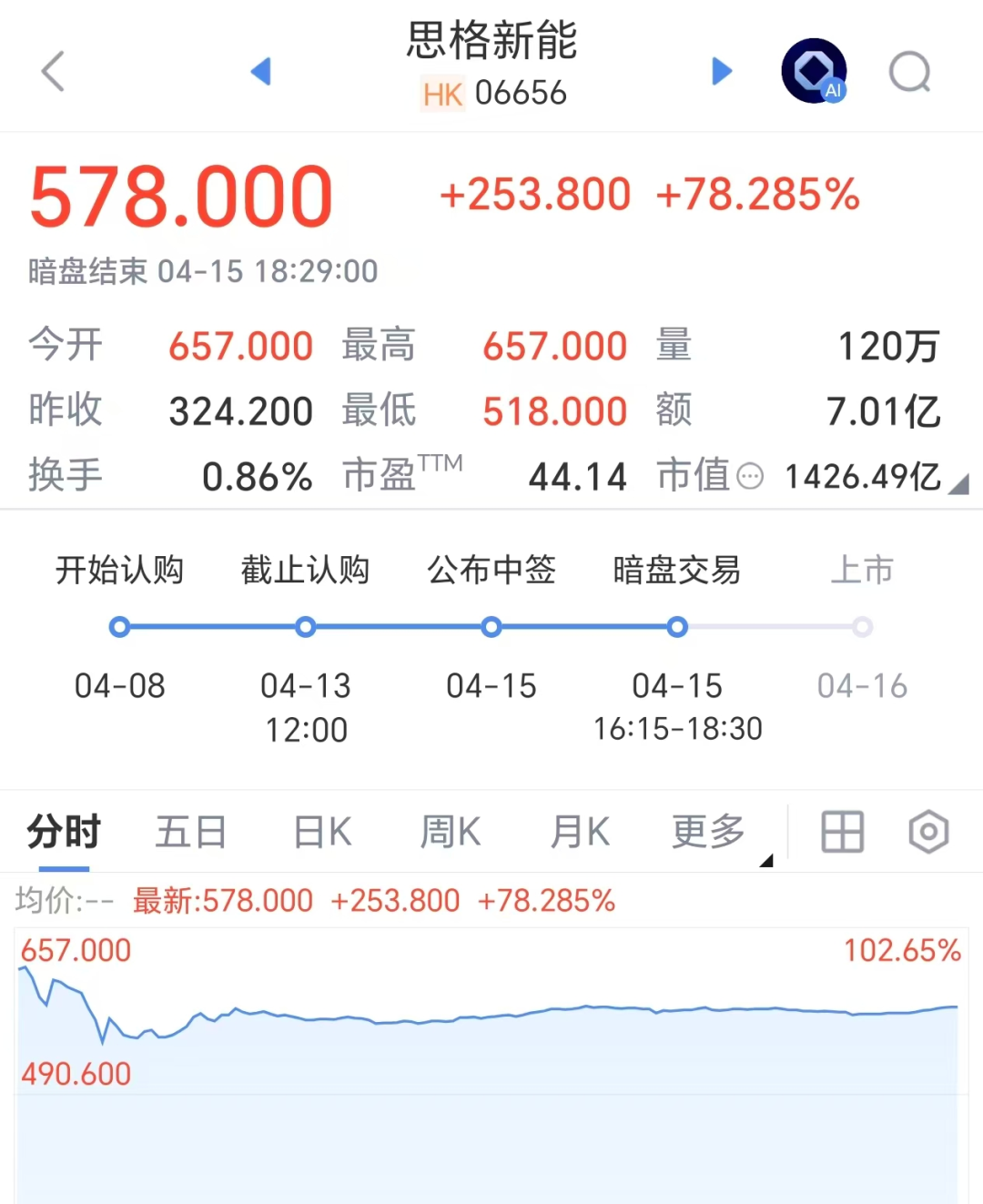This screenshot has width=983, height=1204.
Task: Open the grid layout view icon
Action: tap(842, 832)
